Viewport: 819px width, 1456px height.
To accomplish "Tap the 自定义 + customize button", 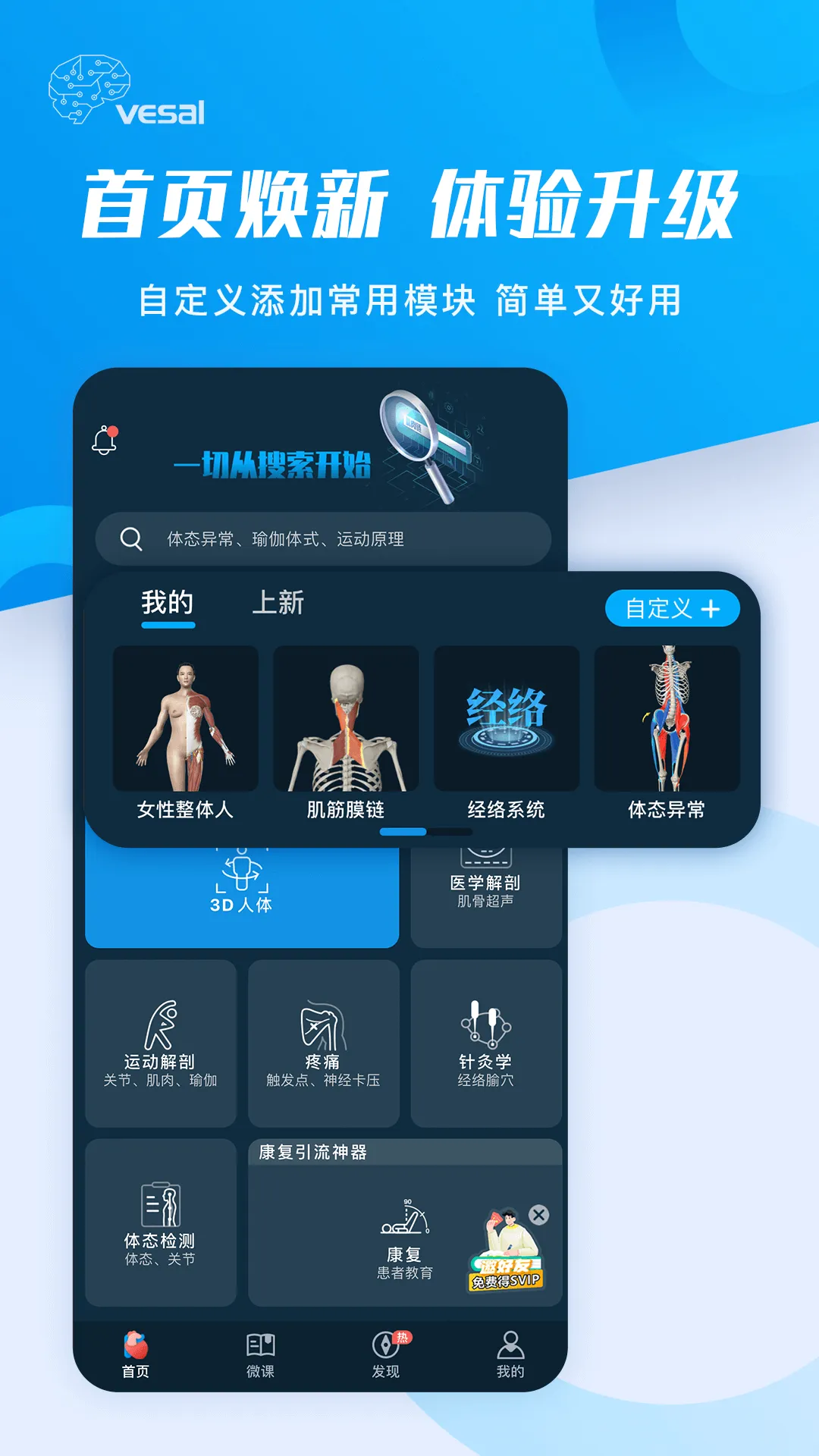I will tap(673, 607).
